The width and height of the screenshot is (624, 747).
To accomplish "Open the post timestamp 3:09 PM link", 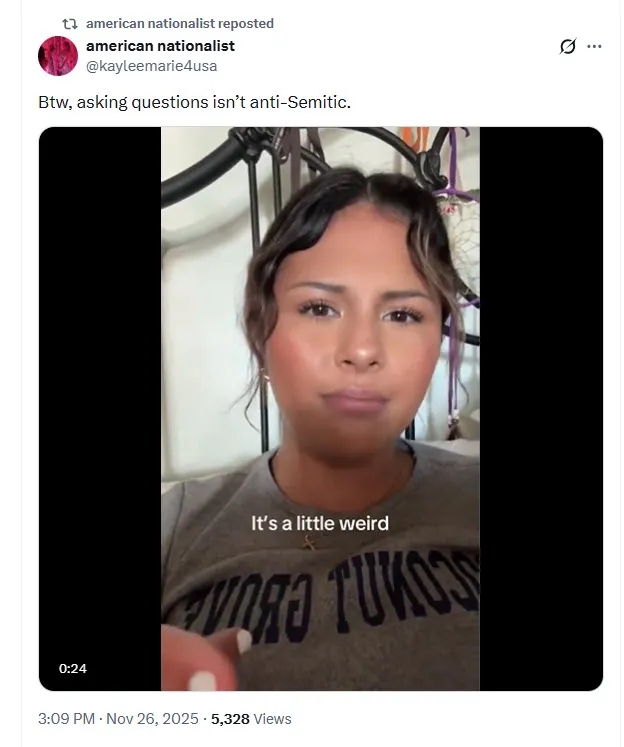I will point(67,718).
